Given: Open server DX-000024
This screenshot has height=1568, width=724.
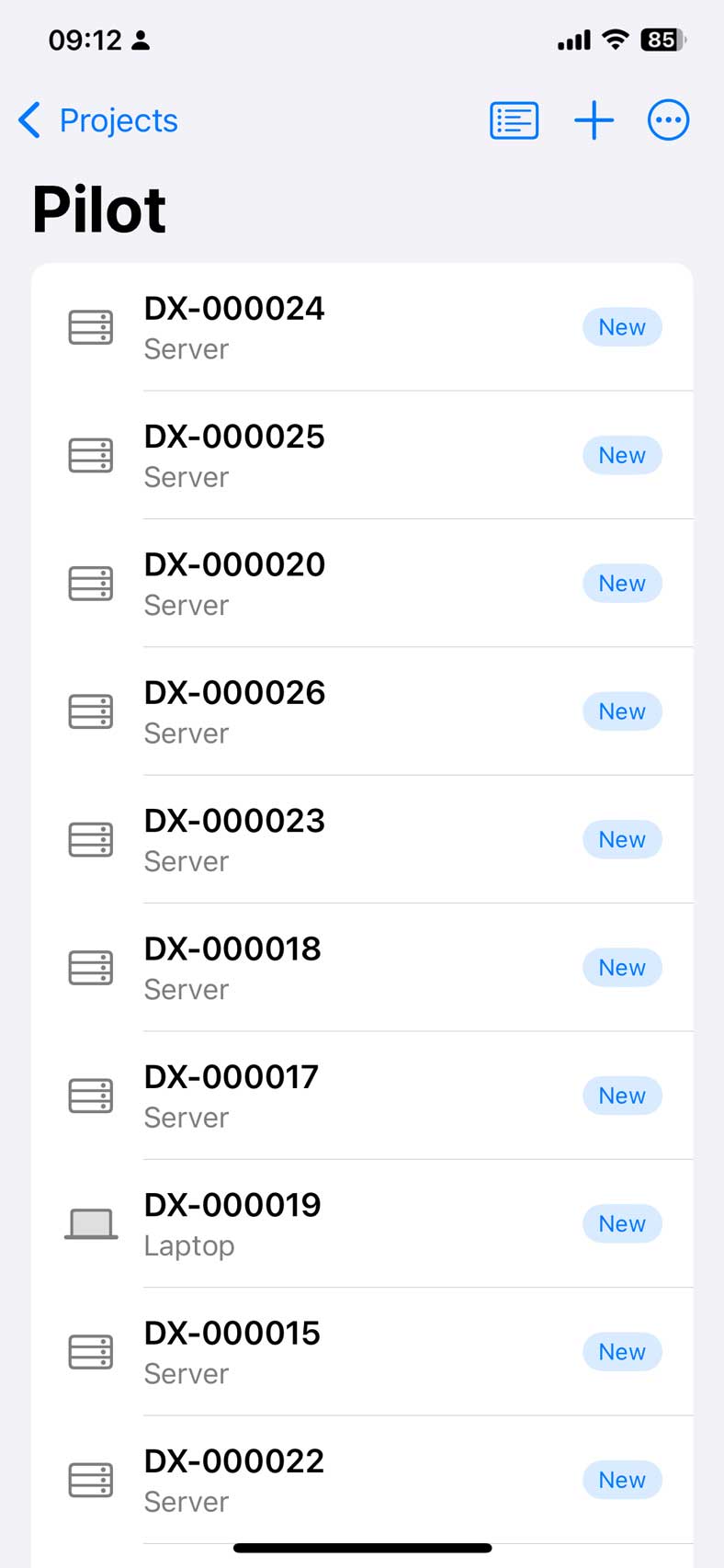Looking at the screenshot, I should (x=362, y=327).
